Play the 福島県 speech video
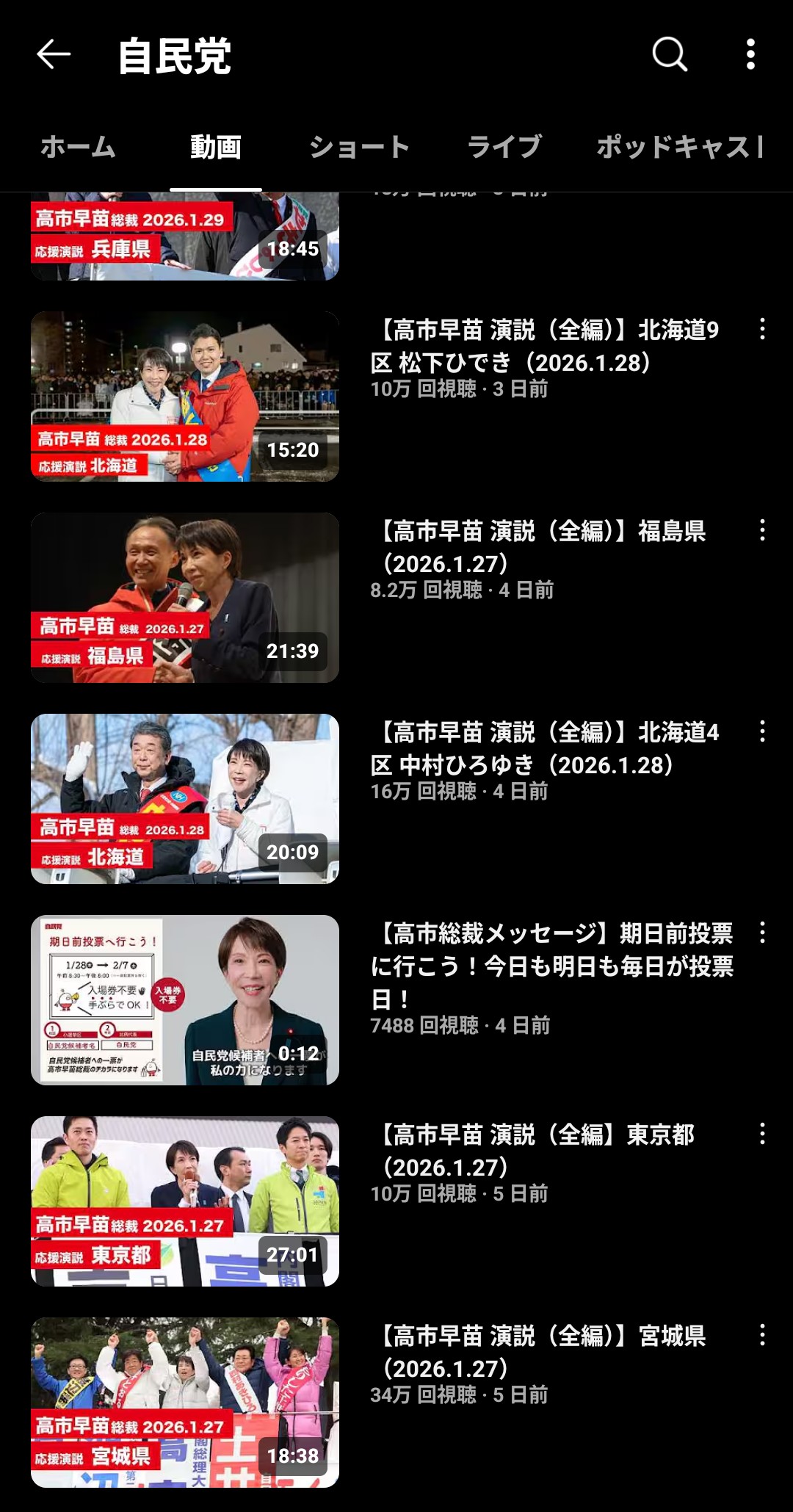 point(184,598)
